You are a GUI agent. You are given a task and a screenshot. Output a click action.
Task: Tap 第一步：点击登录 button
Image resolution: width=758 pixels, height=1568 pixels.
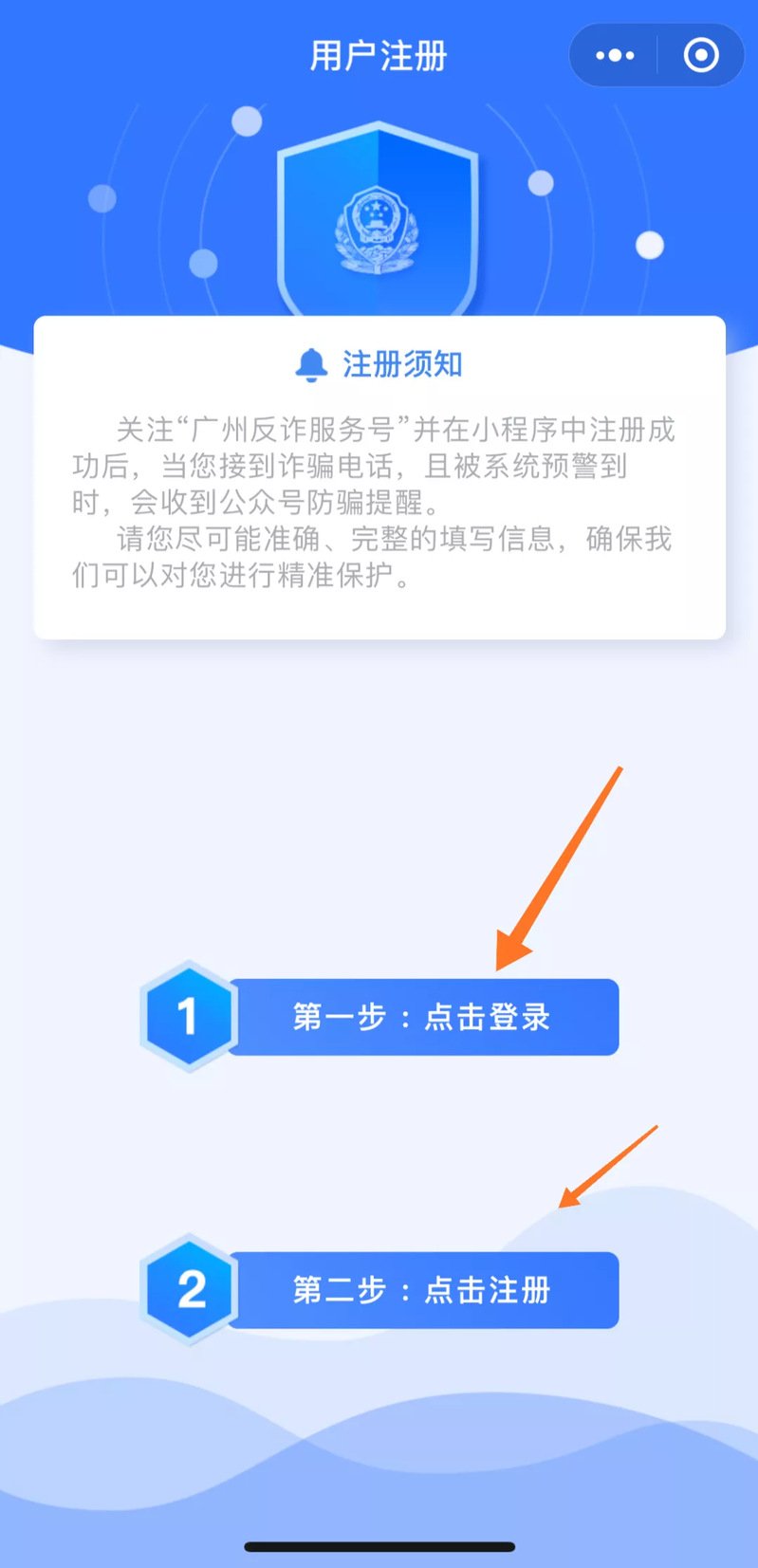pyautogui.click(x=422, y=1017)
